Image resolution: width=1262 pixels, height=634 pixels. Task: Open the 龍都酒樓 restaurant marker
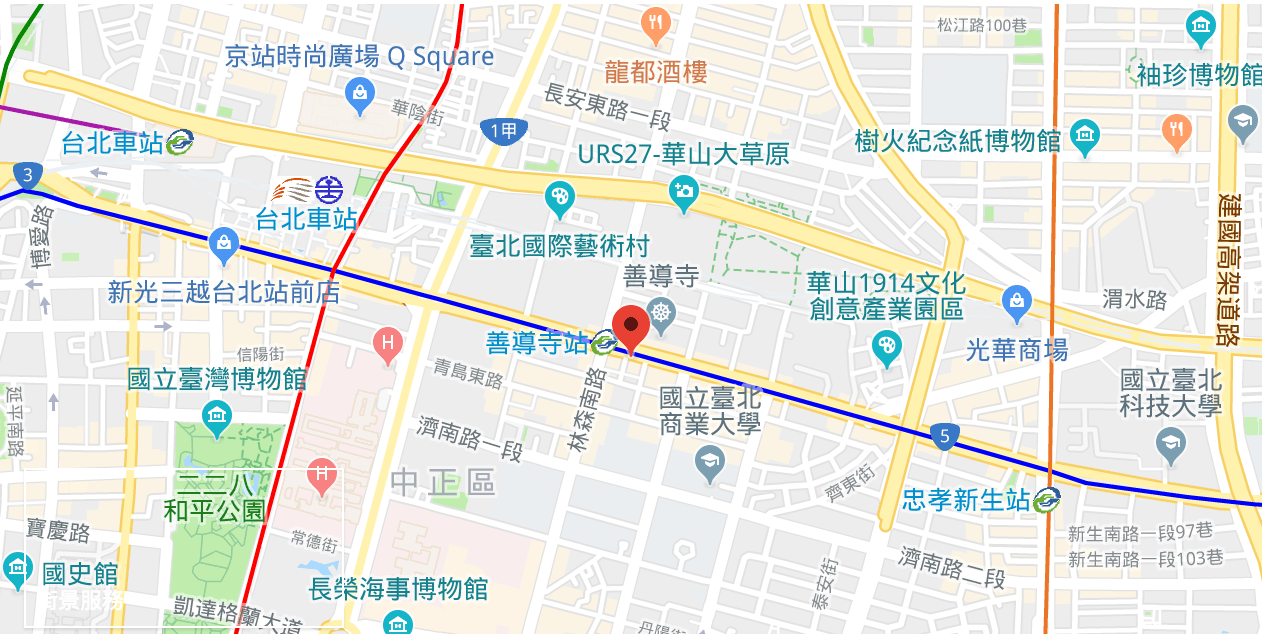(656, 27)
